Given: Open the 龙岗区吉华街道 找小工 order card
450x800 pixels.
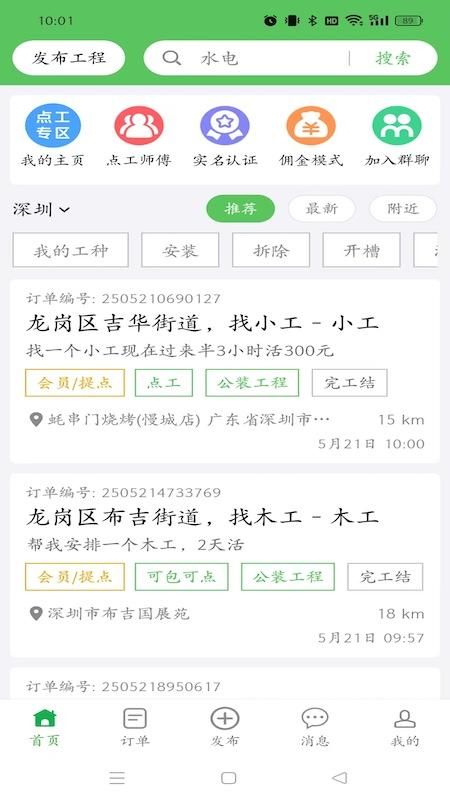Looking at the screenshot, I should (x=225, y=371).
